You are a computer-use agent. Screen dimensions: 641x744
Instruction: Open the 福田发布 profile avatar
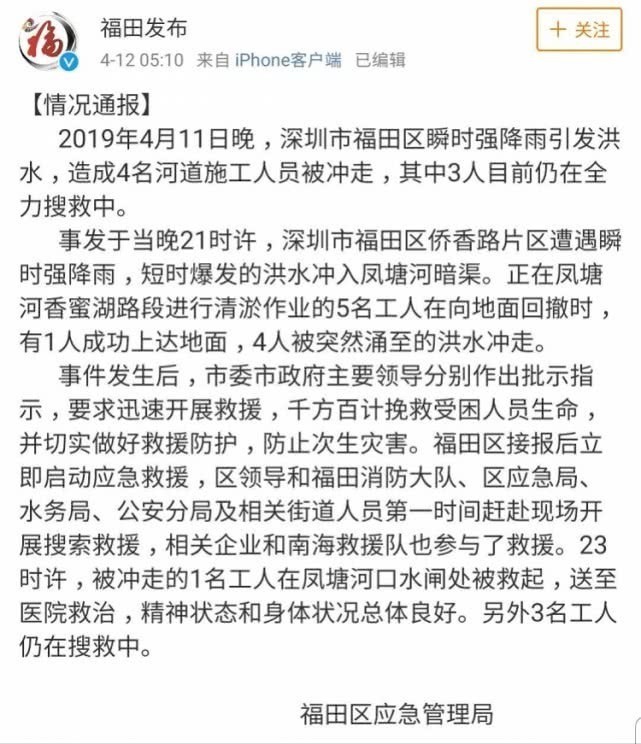point(47,41)
